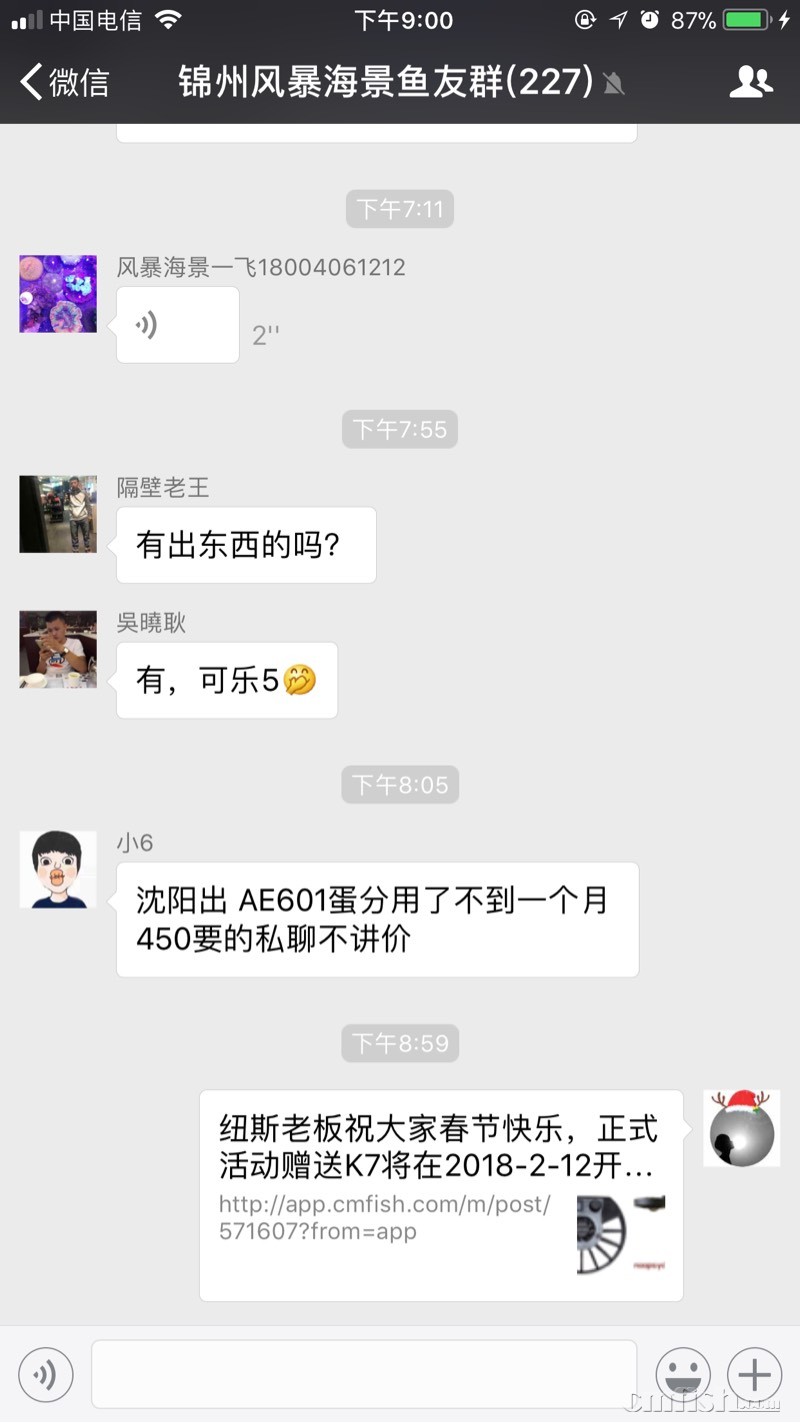Open 风暴海景一飞's avatar profile
Screen dimensions: 800x1423
click(58, 294)
